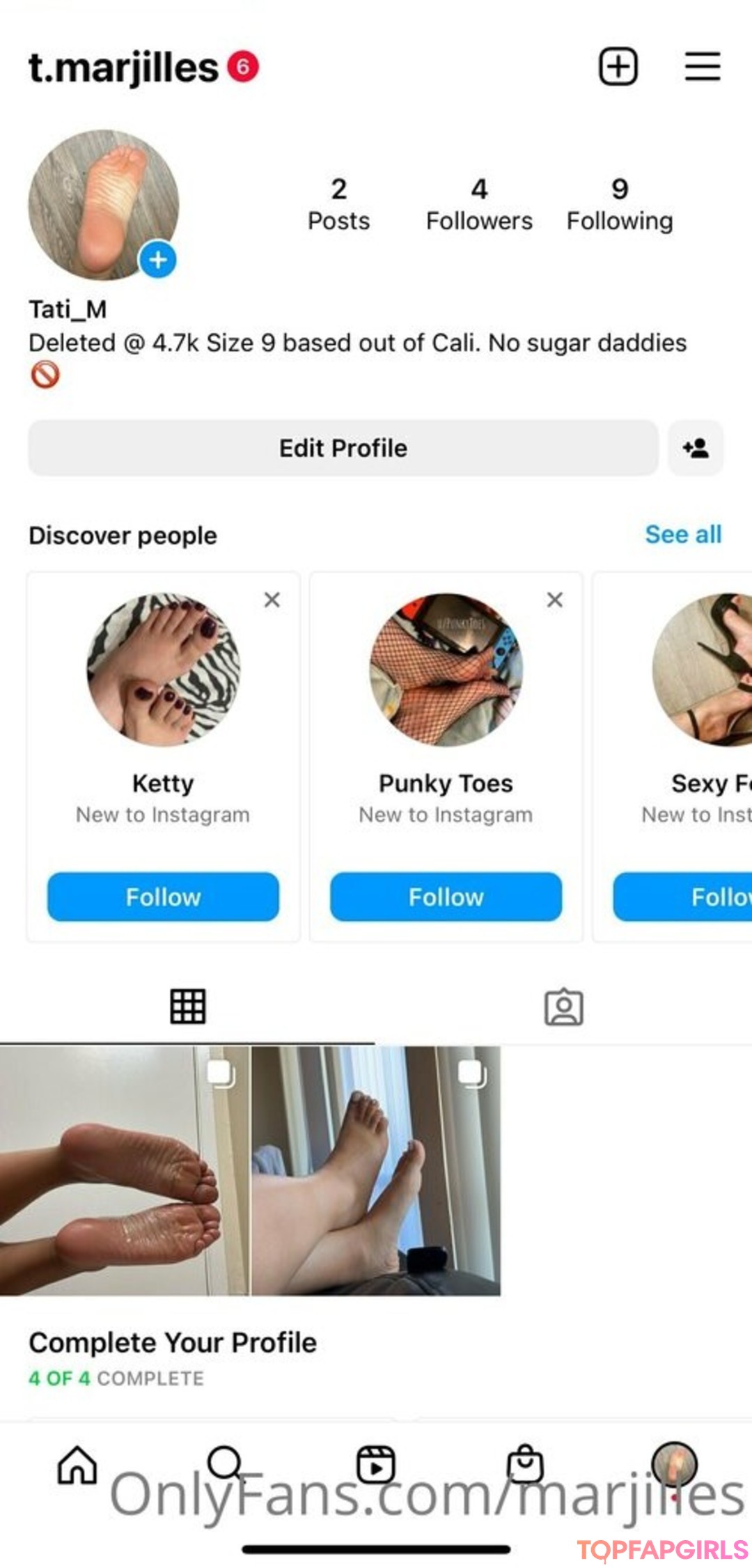The height and width of the screenshot is (1568, 752).
Task: Go to Home feed tab
Action: [x=77, y=1464]
